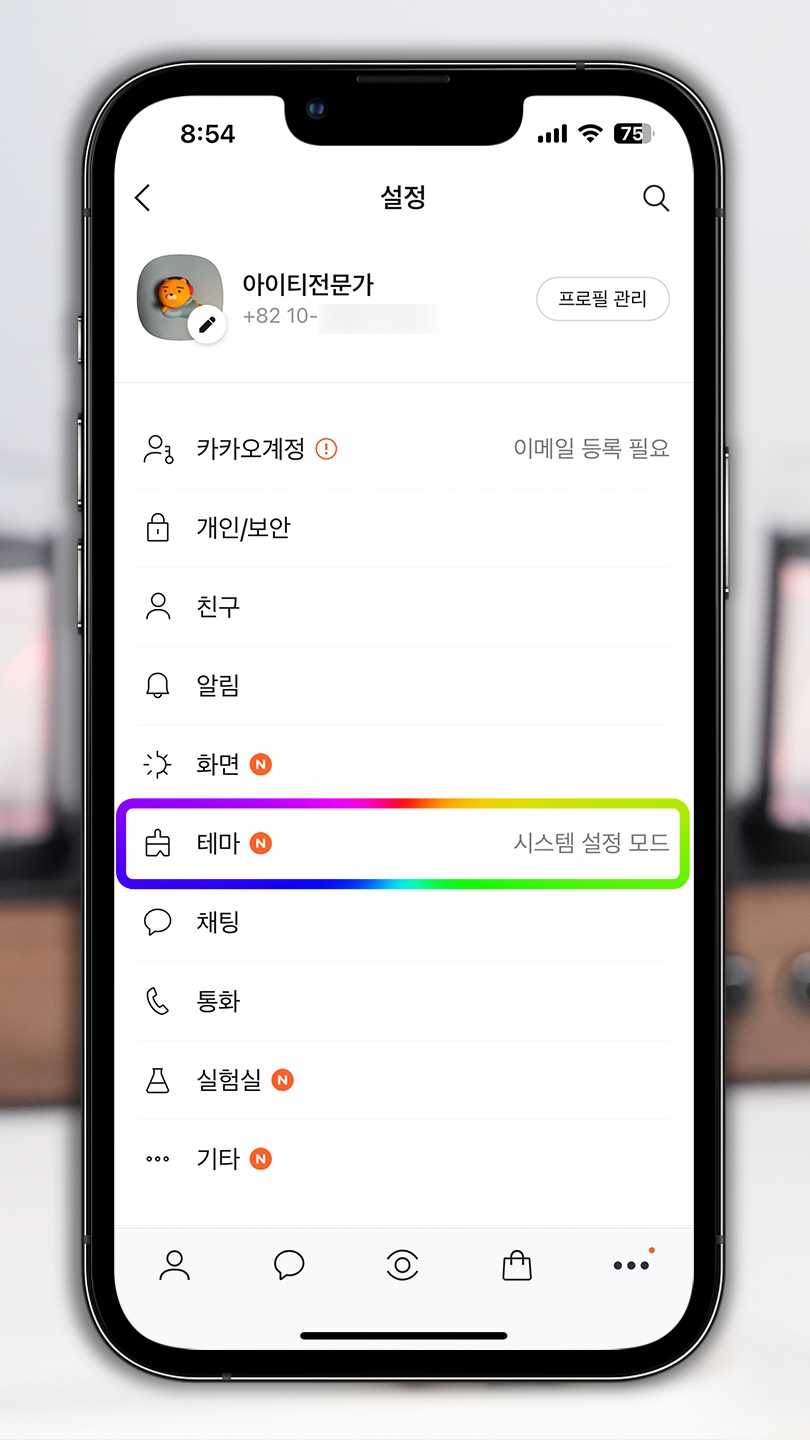810x1440 pixels.
Task: Open 채팅 settings row
Action: pos(404,922)
